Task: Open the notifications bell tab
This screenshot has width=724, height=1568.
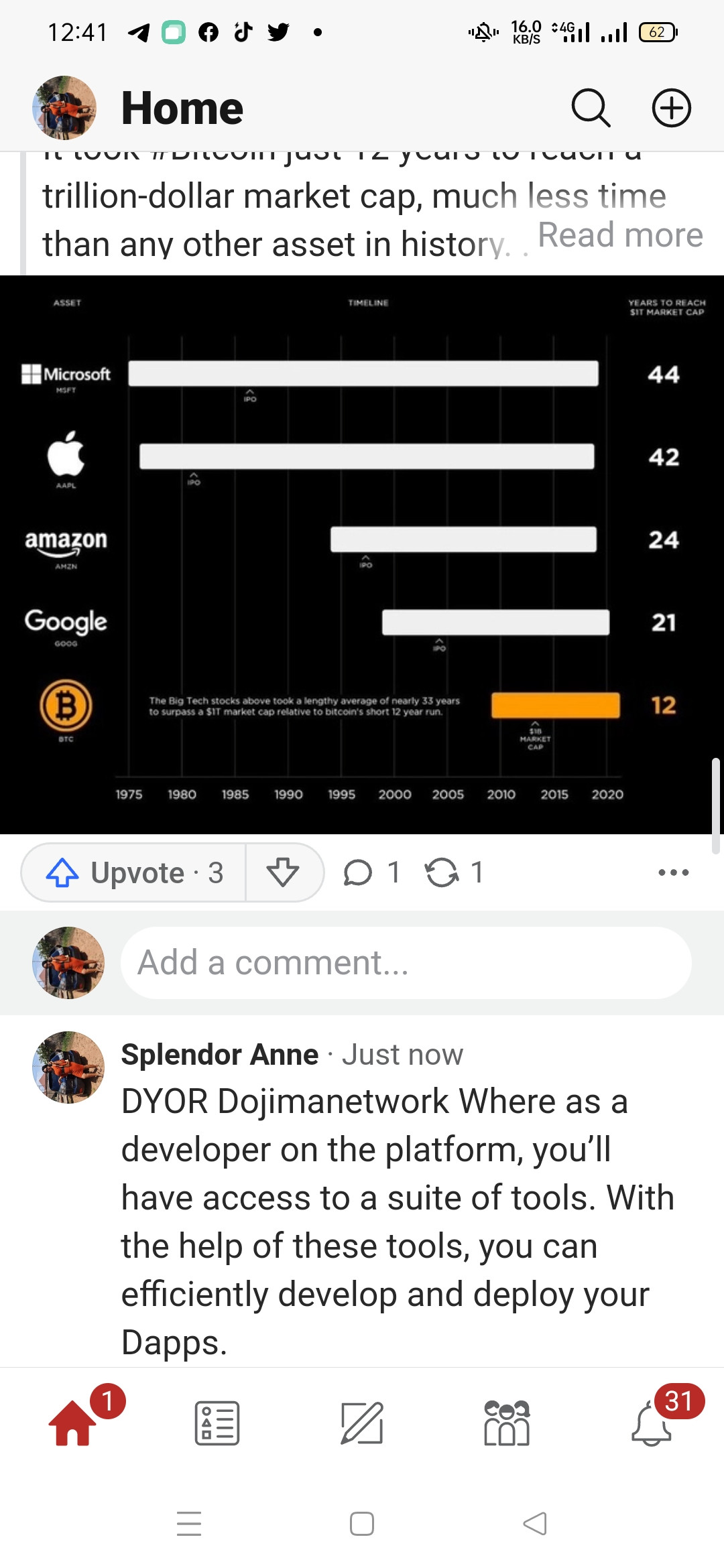Action: 652,1423
